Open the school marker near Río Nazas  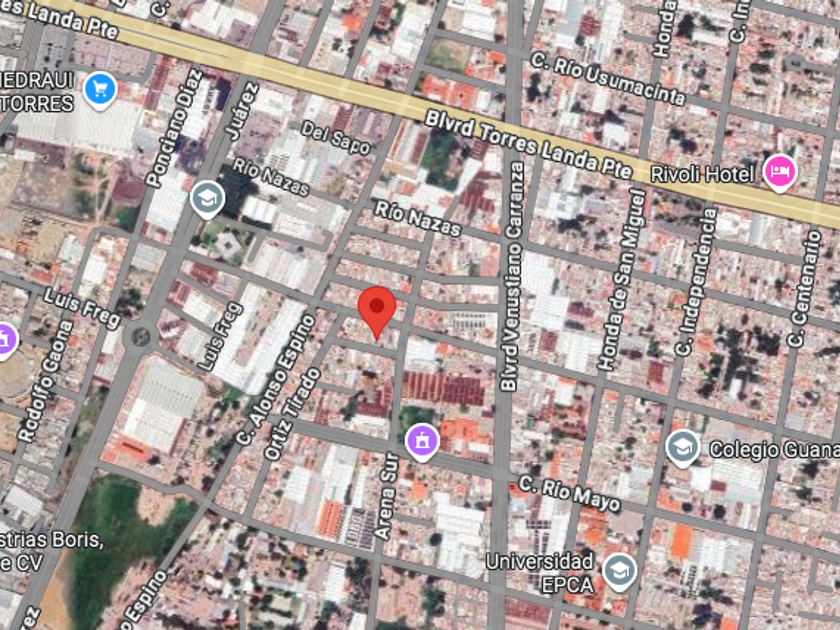pos(207,200)
